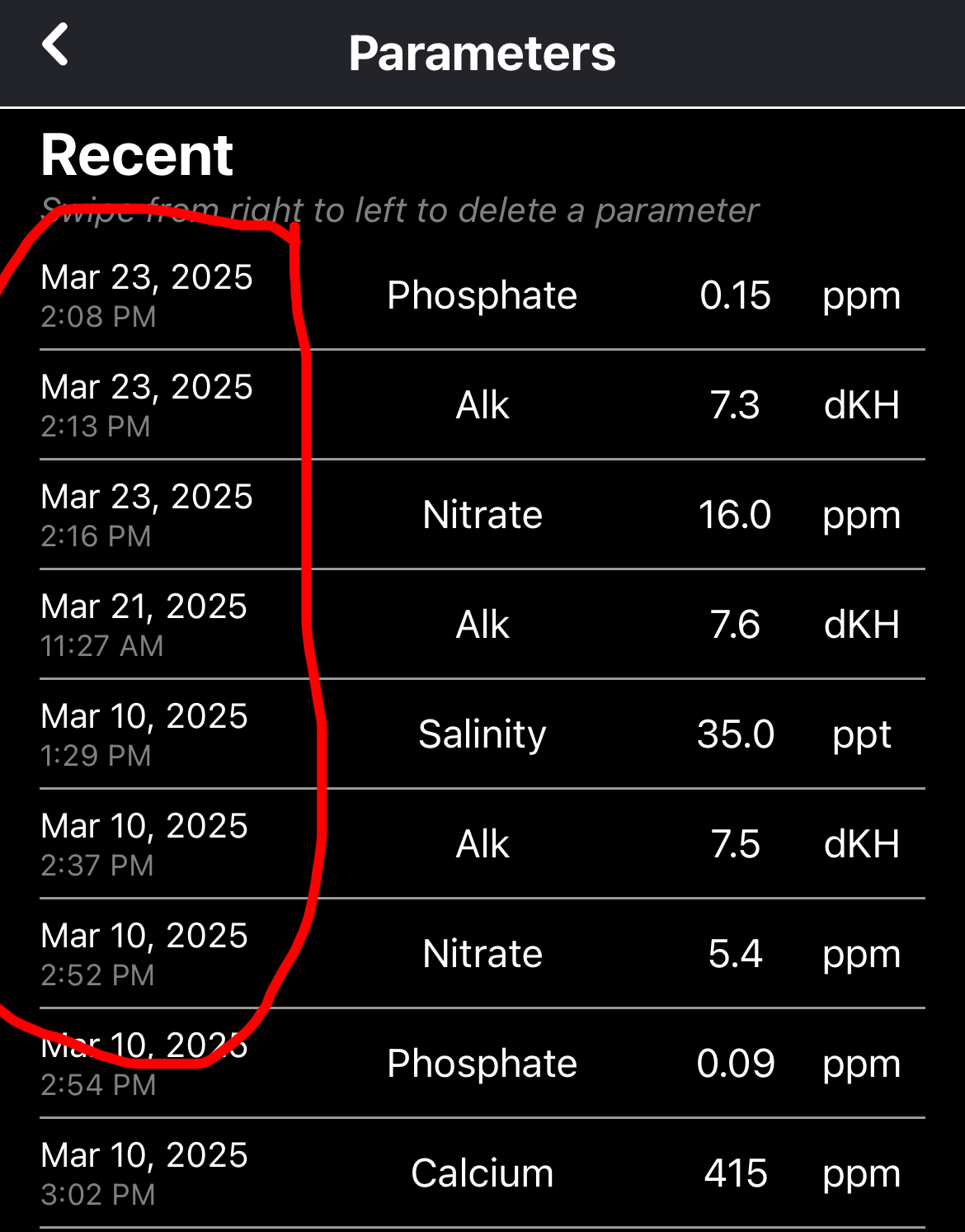Go back from the Parameters screen

[x=55, y=45]
